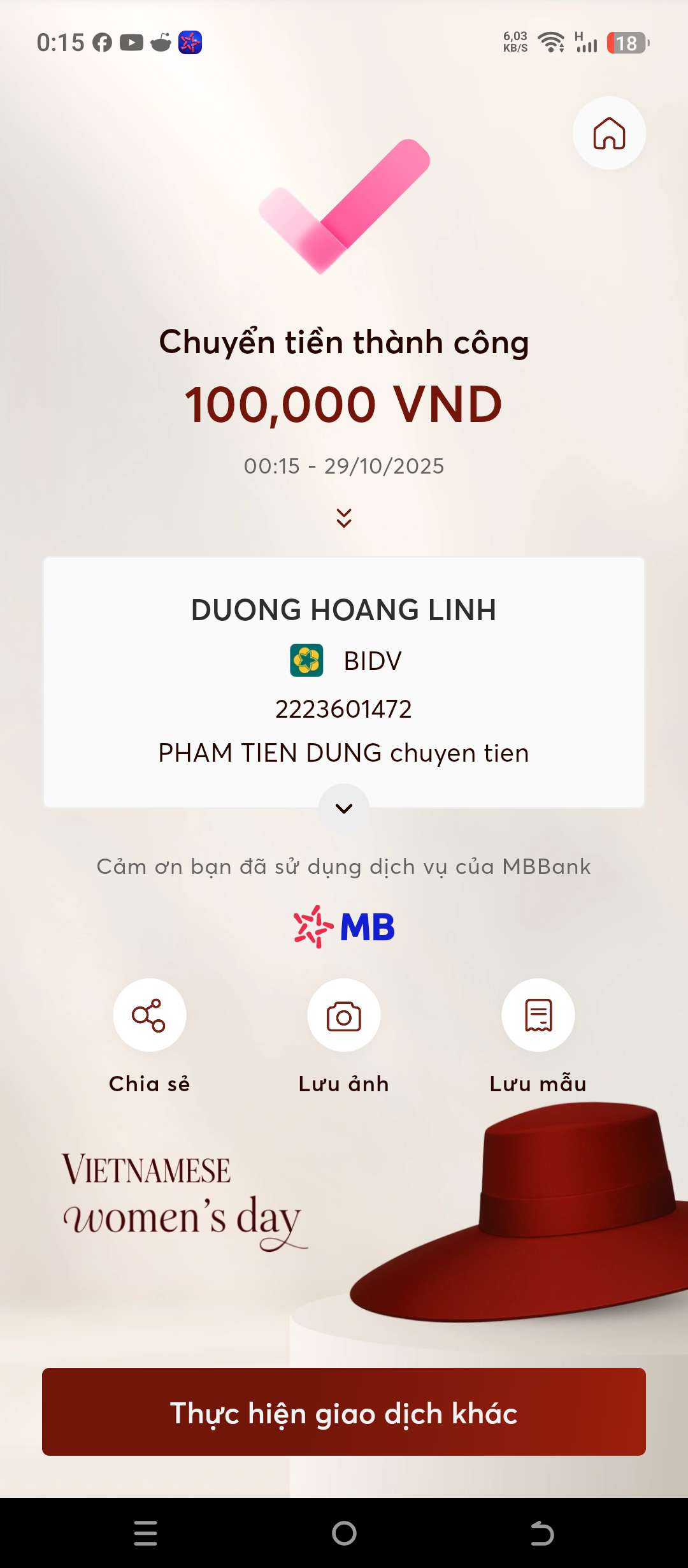Open recent apps from the navigation bar
The width and height of the screenshot is (688, 1568).
coord(146,1533)
